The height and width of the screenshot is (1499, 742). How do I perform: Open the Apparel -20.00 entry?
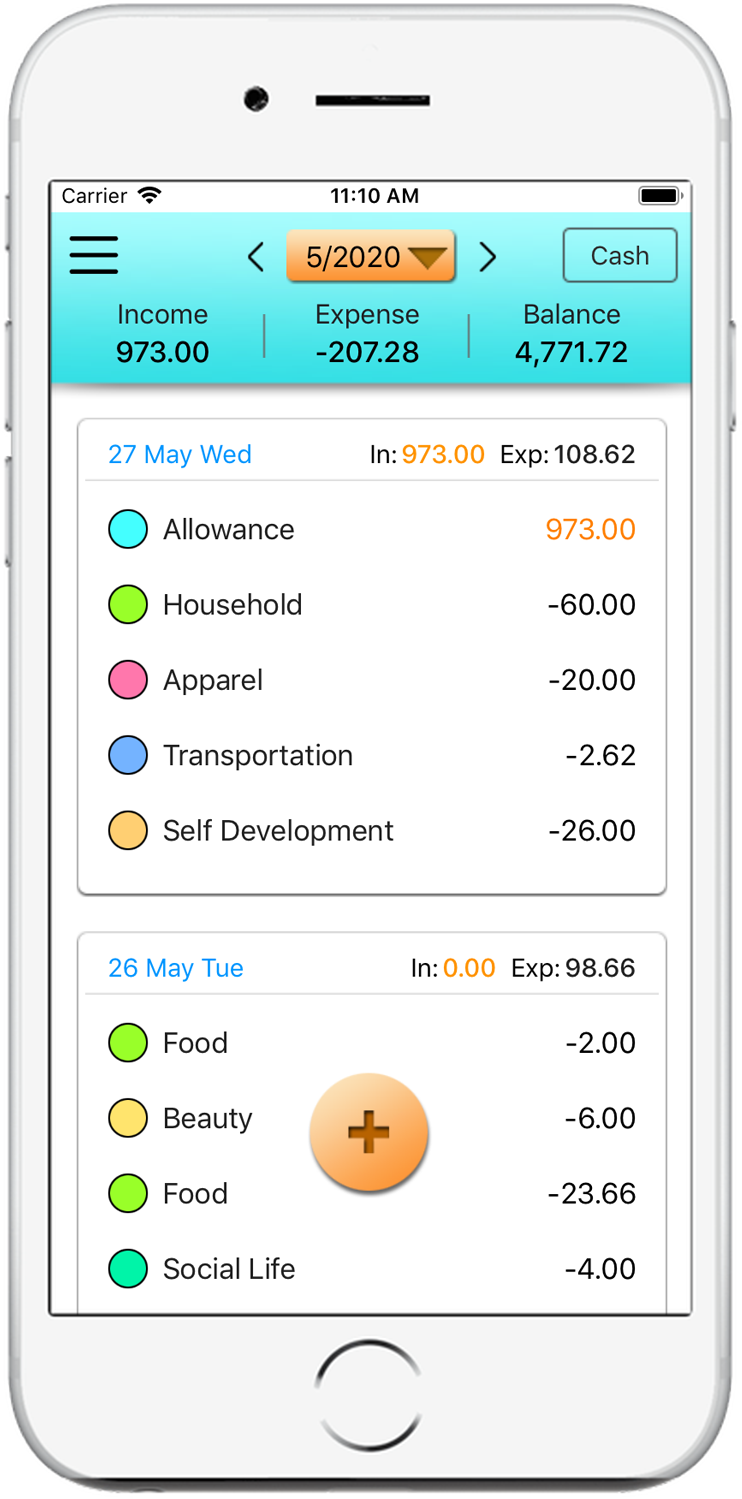[x=371, y=680]
